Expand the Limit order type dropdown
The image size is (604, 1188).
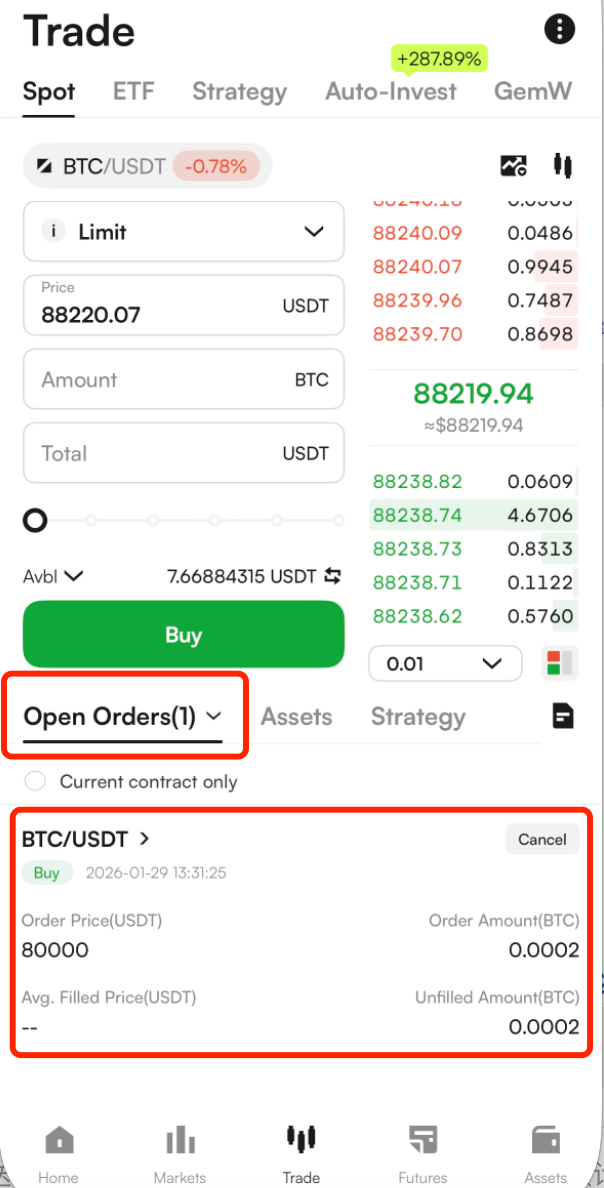click(183, 232)
